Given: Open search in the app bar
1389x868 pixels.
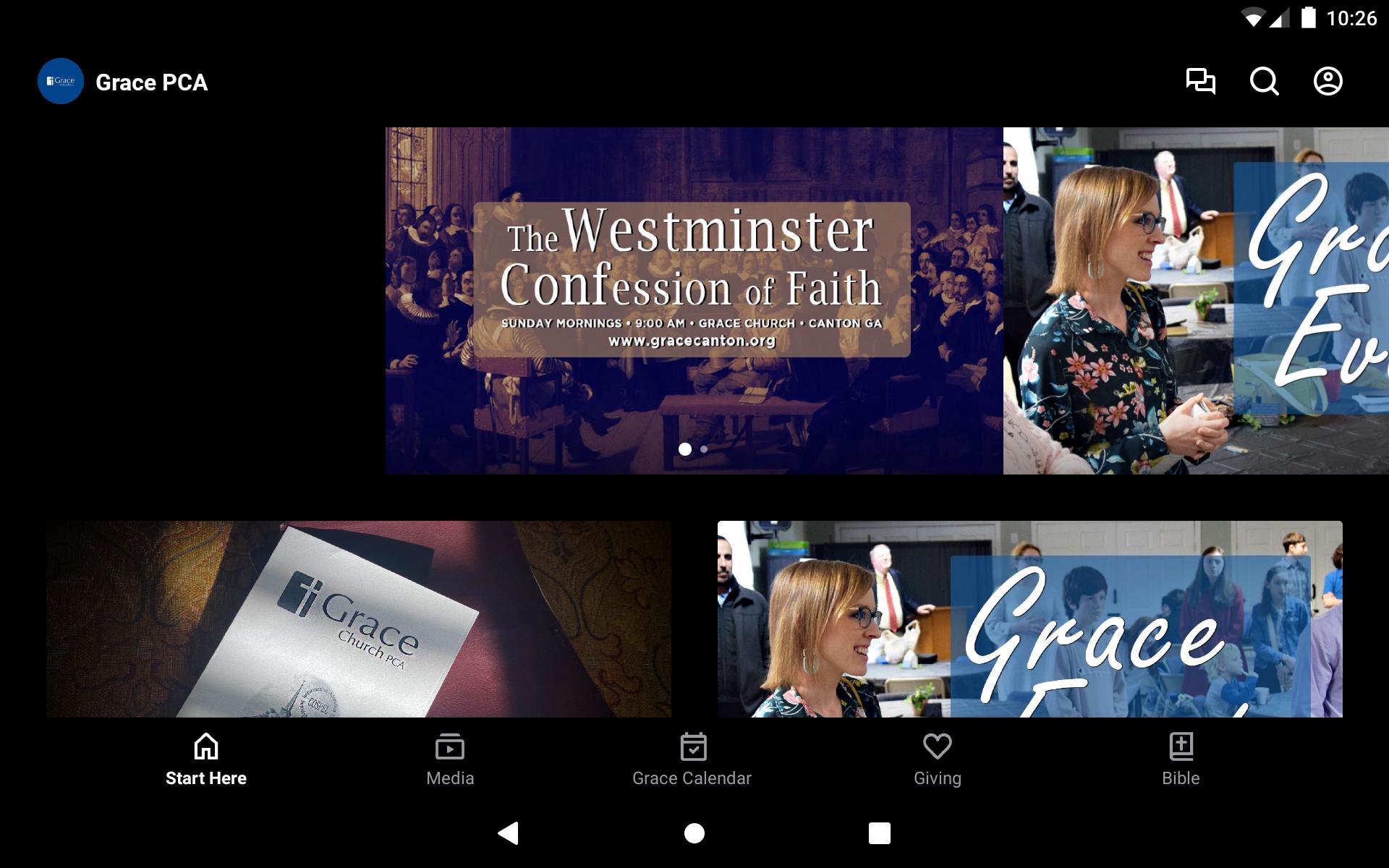Looking at the screenshot, I should click(1264, 81).
